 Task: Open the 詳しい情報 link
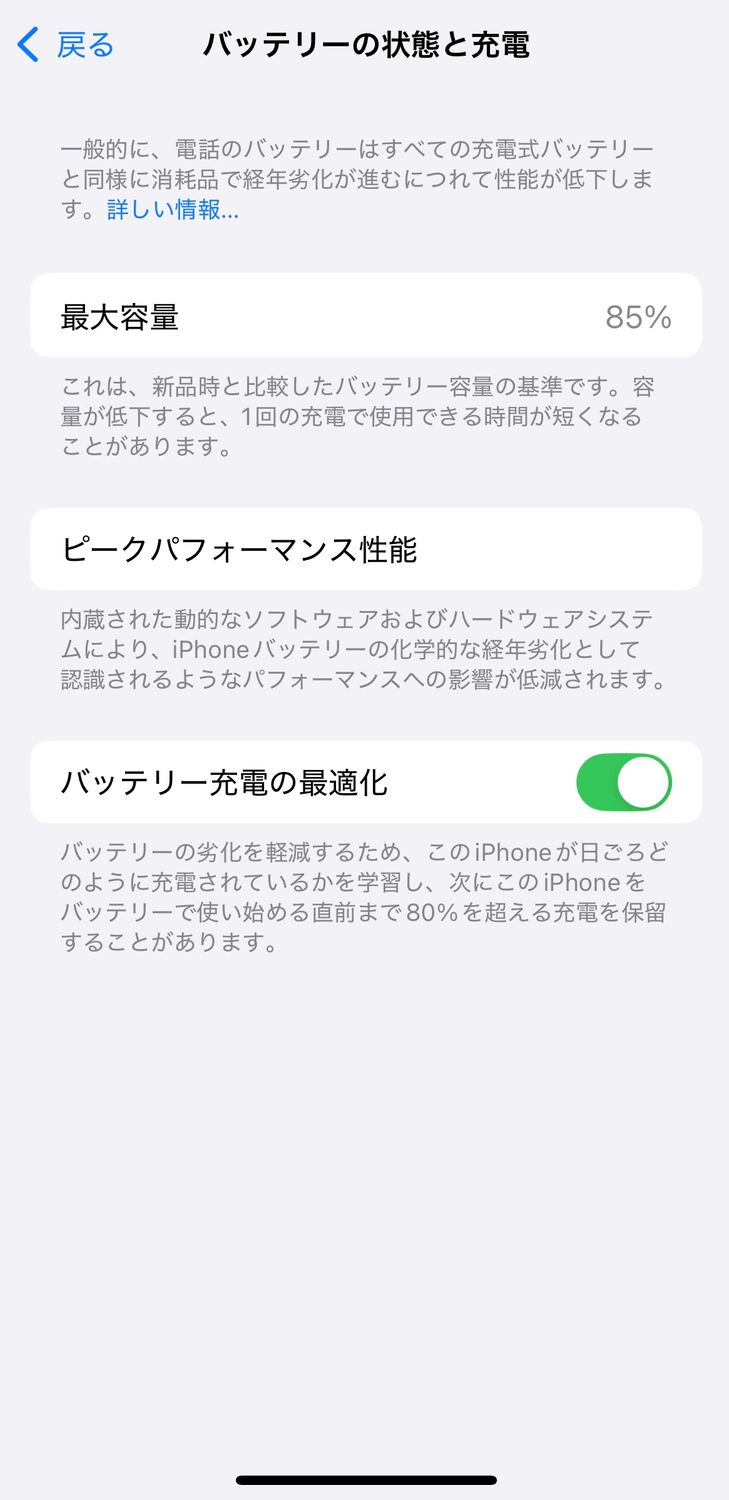(x=172, y=210)
